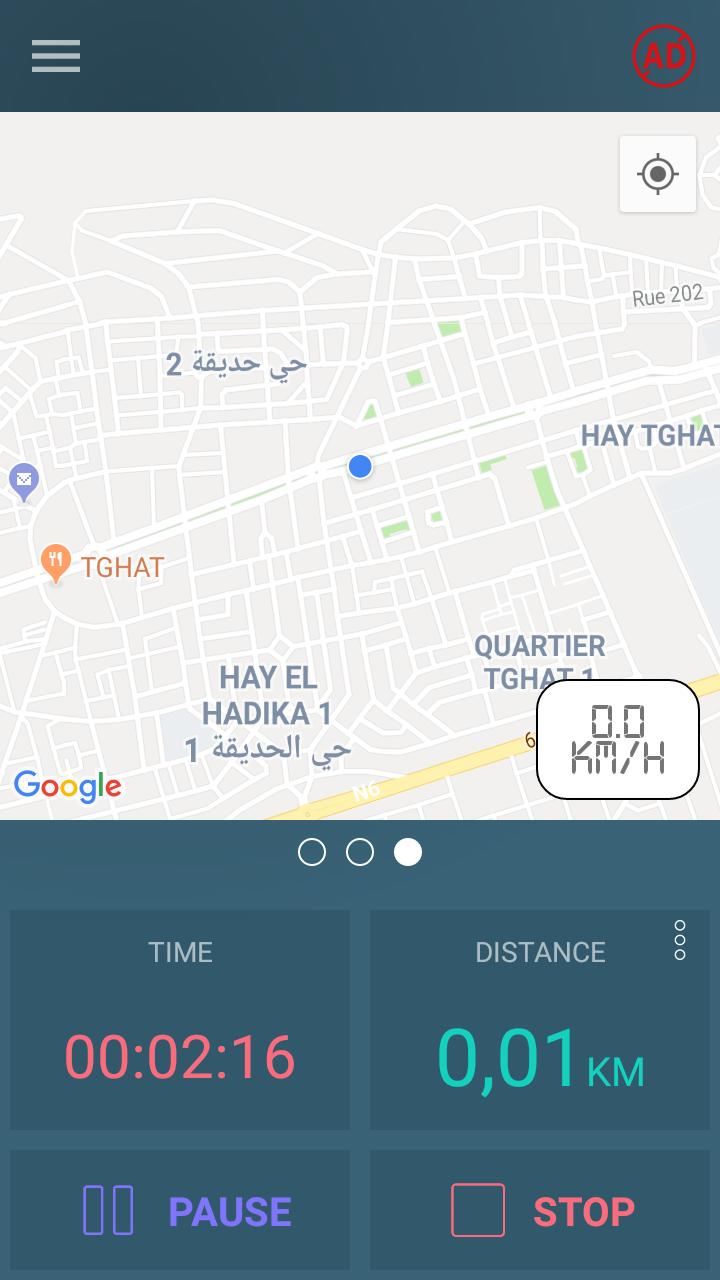Center map on my current location
Viewport: 720px width, 1280px height.
[657, 174]
